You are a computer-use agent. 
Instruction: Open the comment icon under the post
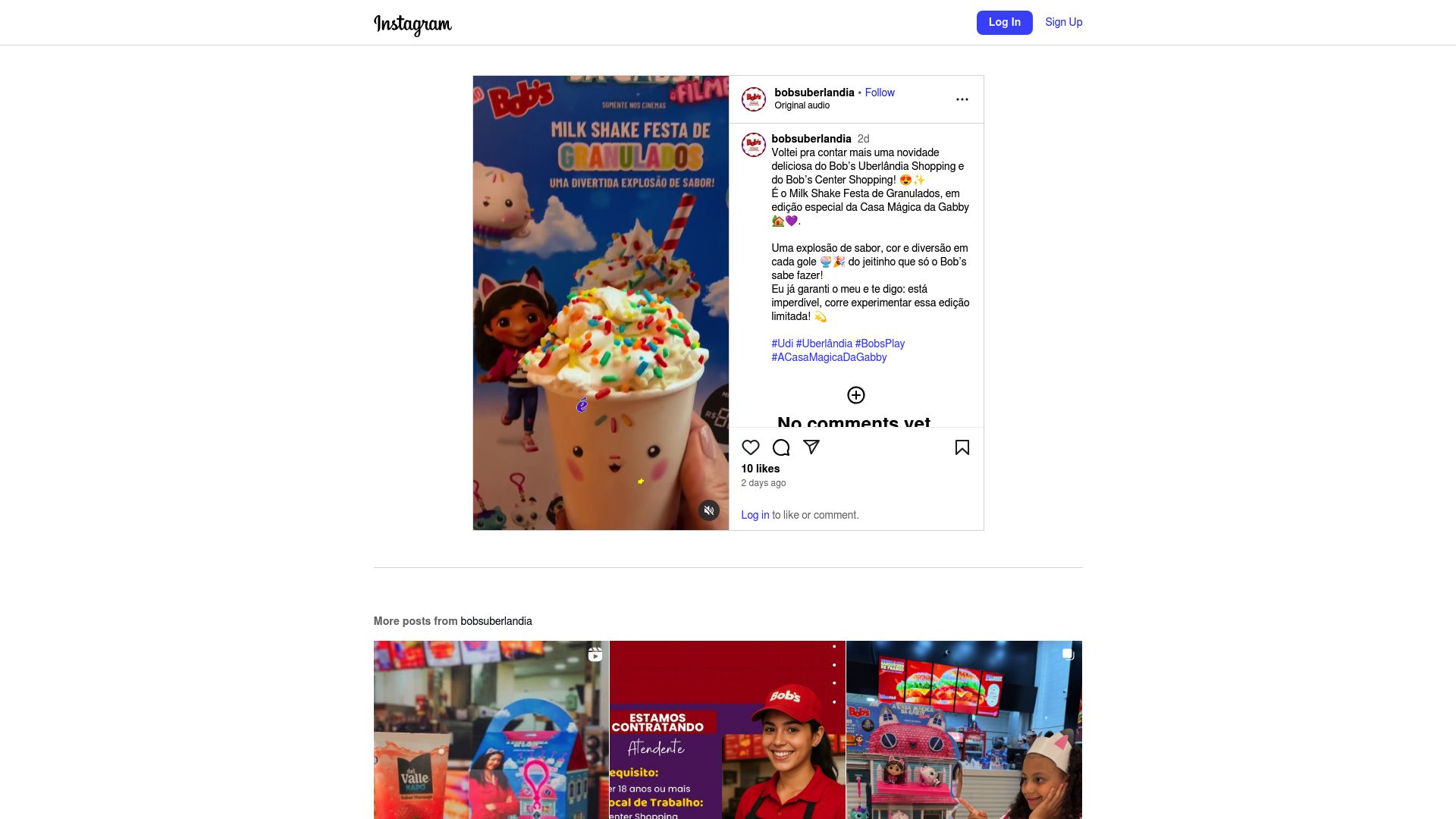(781, 447)
